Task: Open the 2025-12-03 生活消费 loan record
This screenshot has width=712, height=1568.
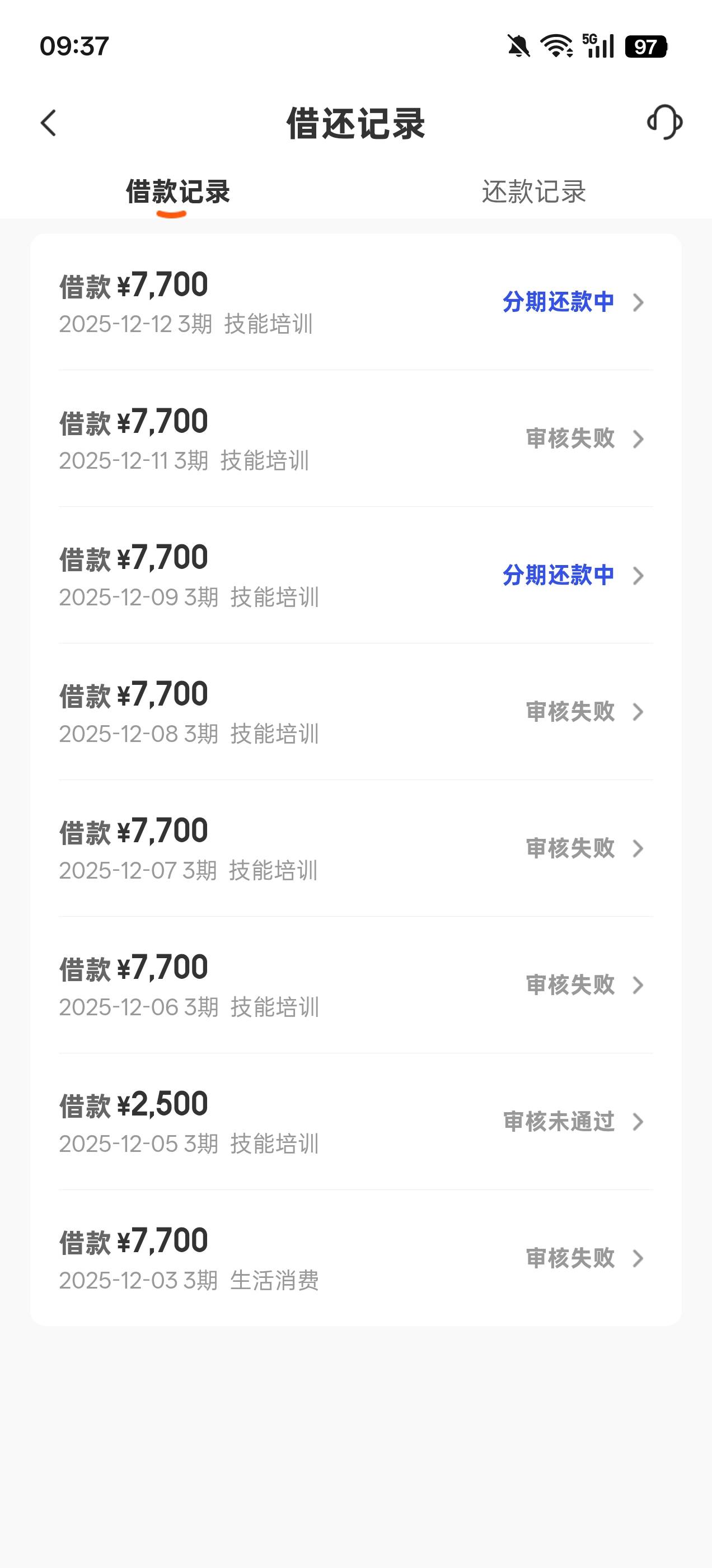Action: (x=355, y=1258)
